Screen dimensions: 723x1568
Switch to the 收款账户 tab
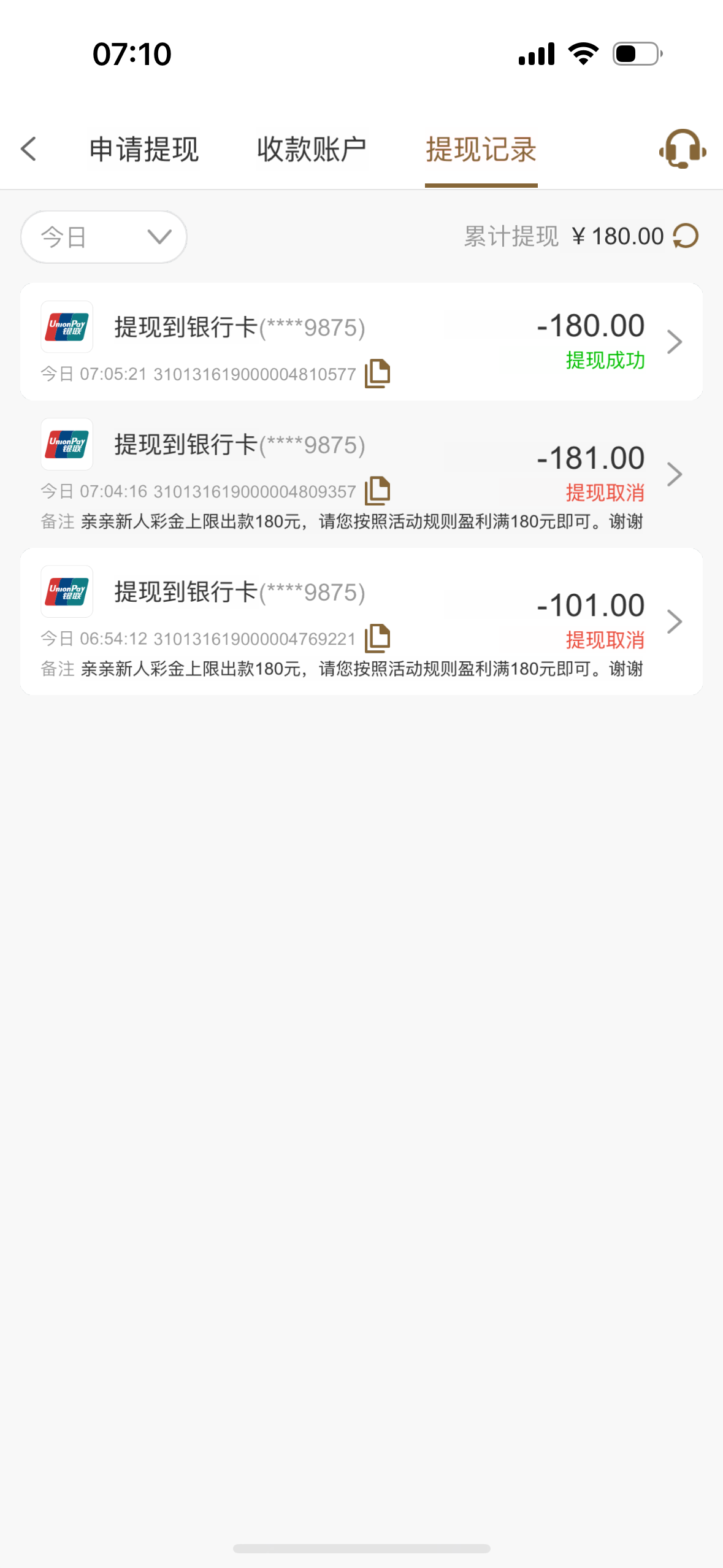pyautogui.click(x=312, y=150)
